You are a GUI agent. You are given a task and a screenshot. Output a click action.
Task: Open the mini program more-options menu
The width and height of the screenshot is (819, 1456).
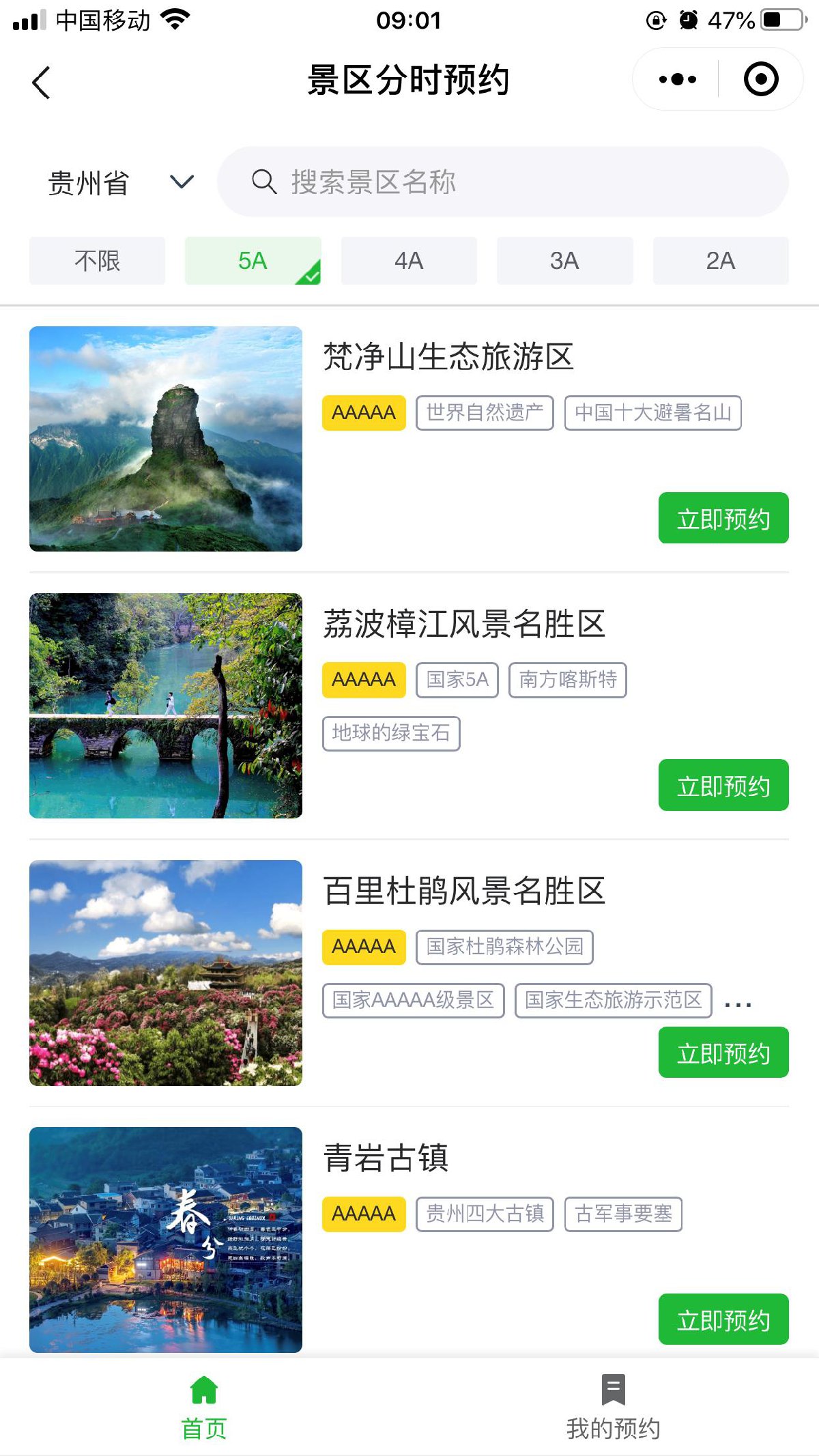click(x=677, y=79)
